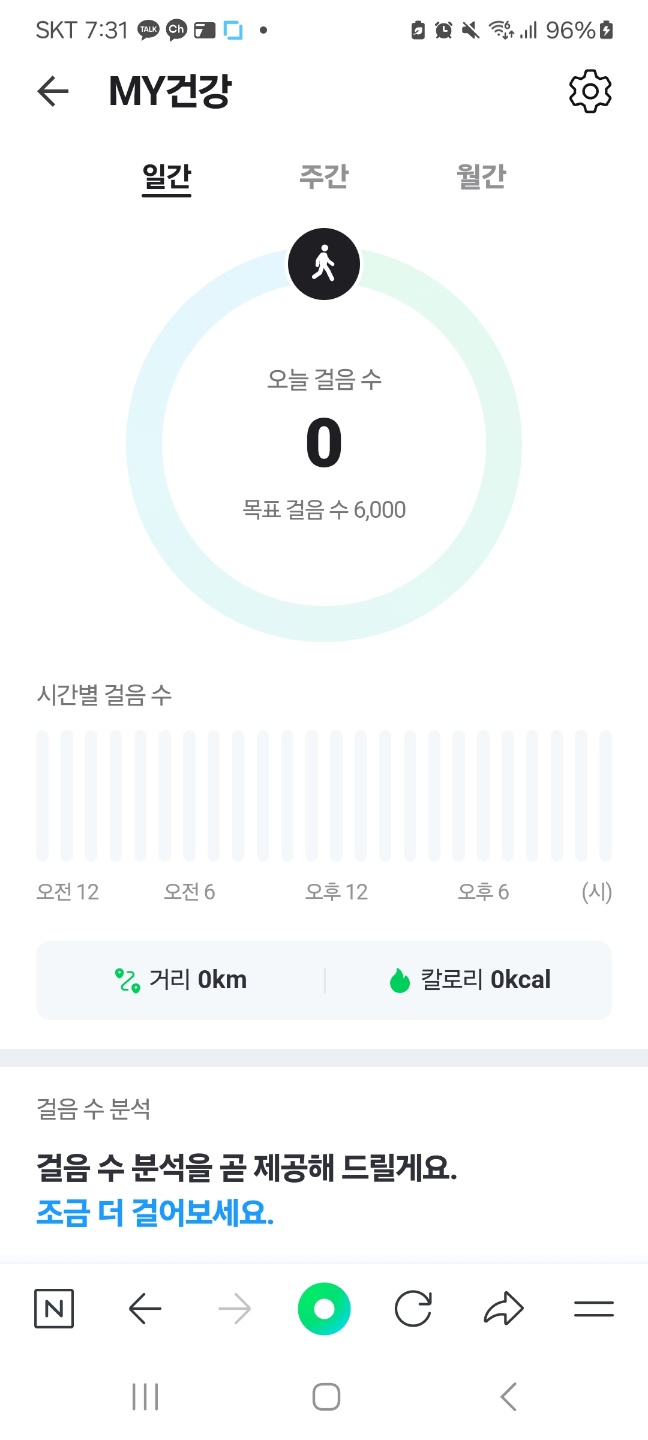This screenshot has height=1440, width=648.
Task: Open Naver home with the N icon
Action: point(54,1309)
